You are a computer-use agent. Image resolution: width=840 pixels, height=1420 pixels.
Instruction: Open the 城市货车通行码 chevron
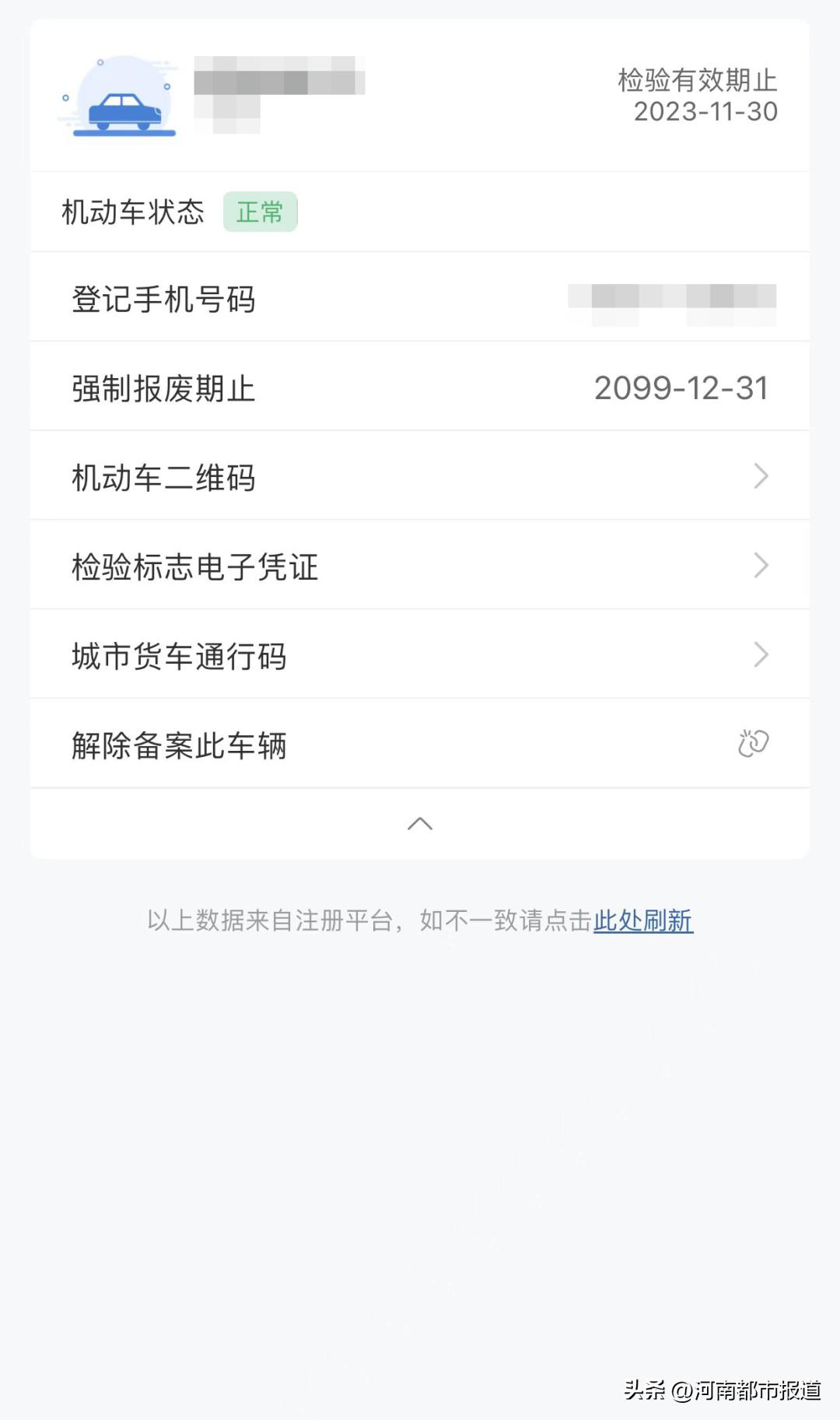tap(761, 654)
